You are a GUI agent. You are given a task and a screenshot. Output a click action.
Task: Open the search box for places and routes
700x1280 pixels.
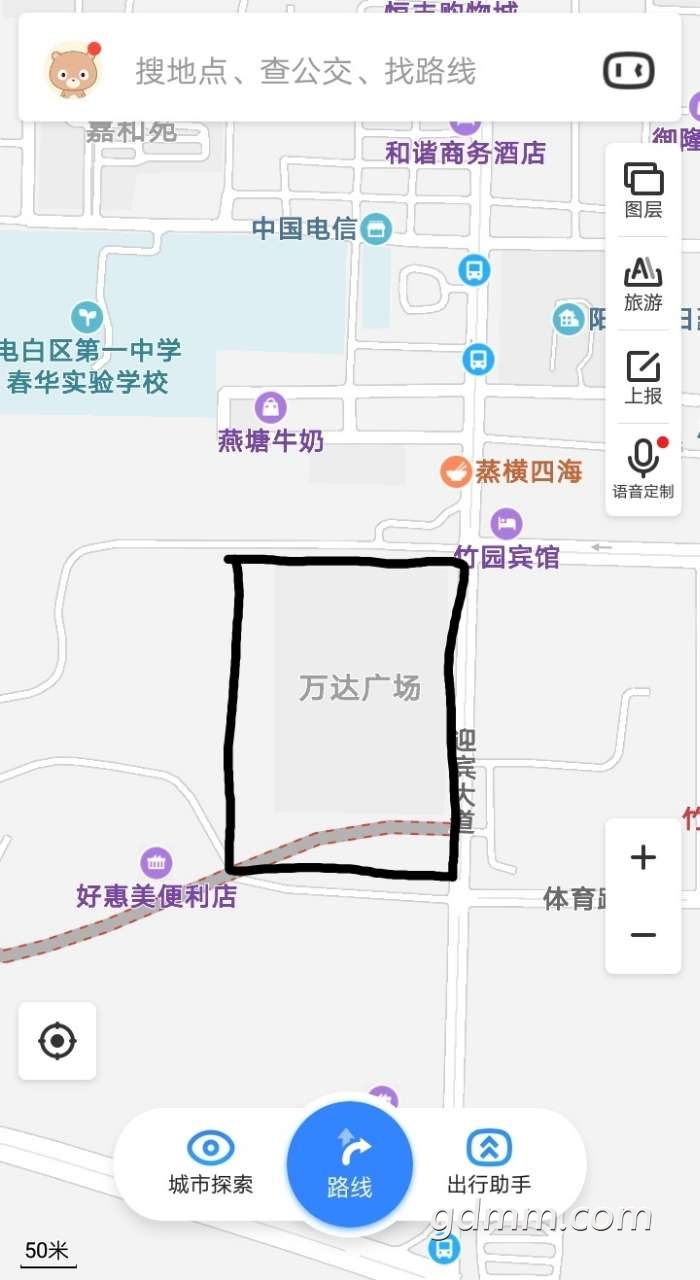305,71
